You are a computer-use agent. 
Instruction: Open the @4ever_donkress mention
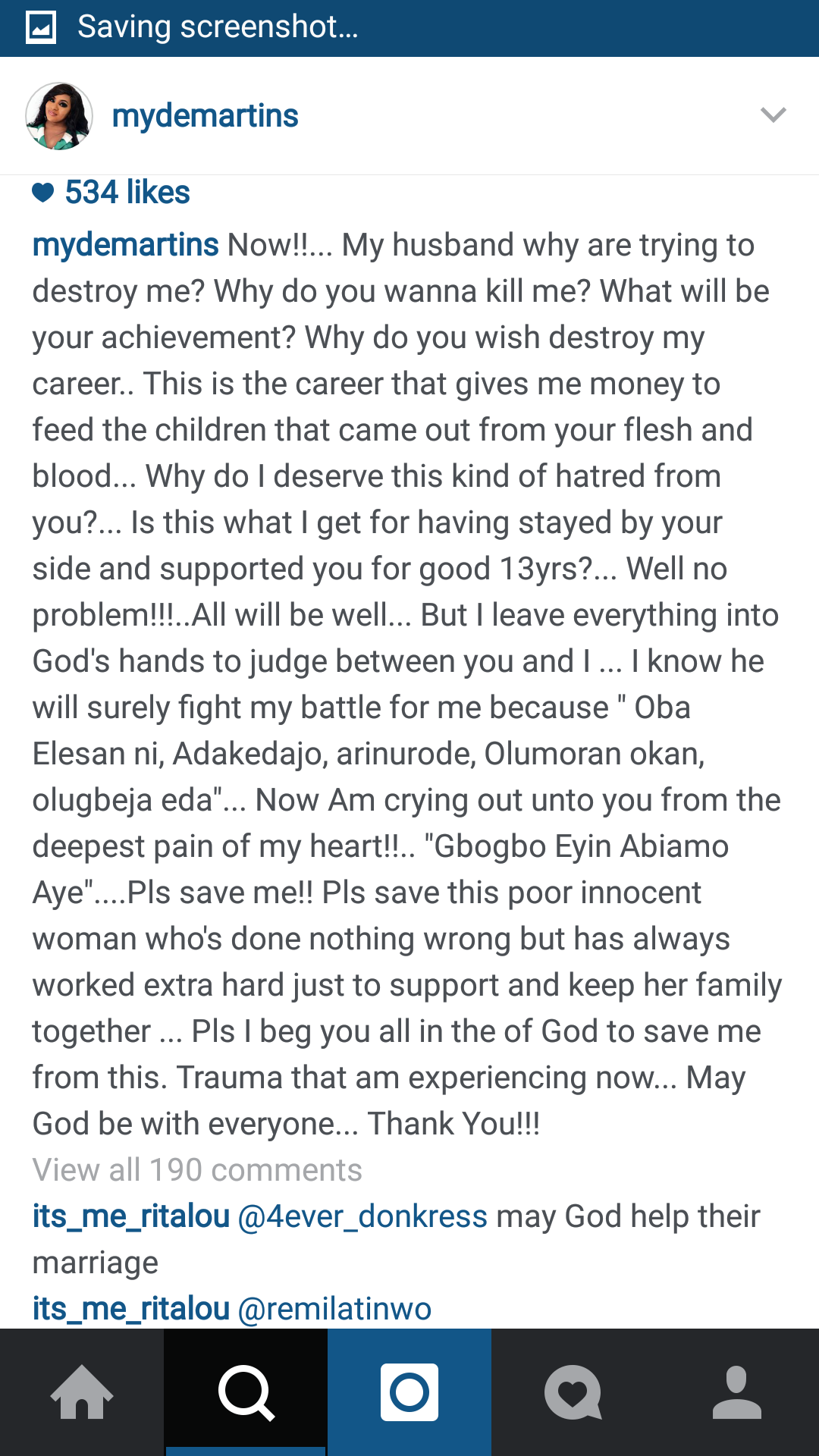362,1216
